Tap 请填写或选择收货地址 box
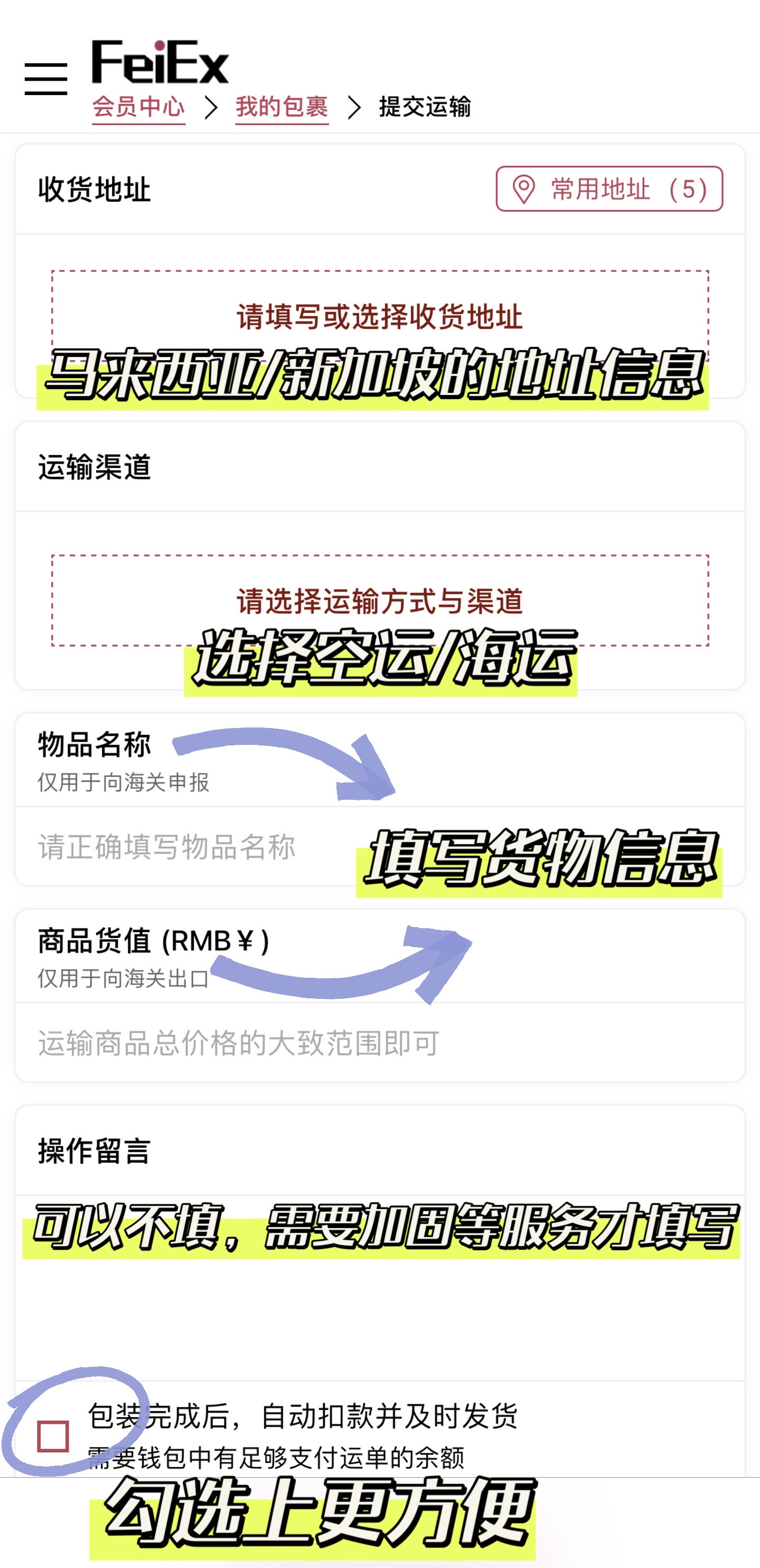 [x=379, y=316]
